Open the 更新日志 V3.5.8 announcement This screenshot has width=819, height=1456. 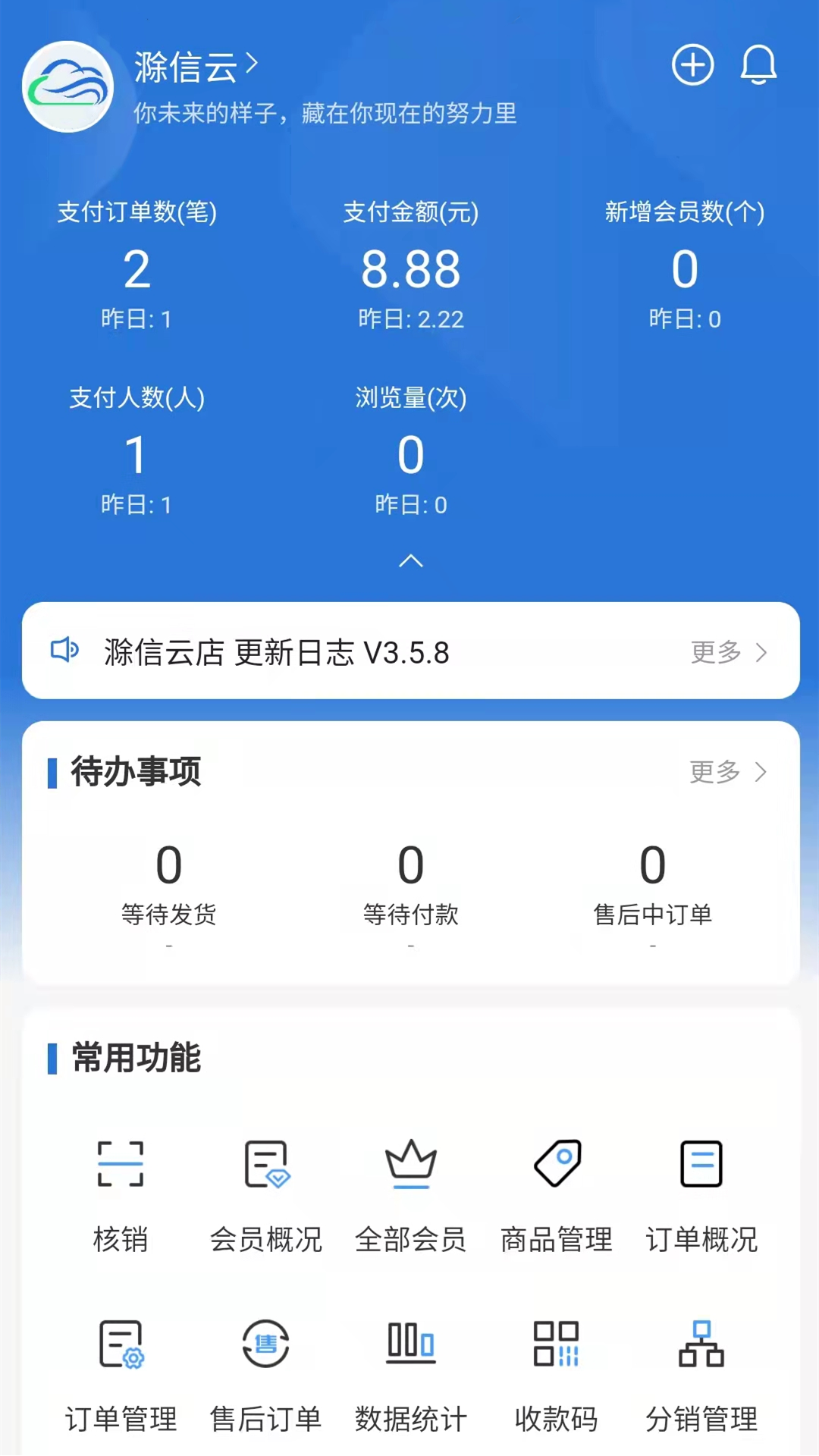click(x=277, y=652)
